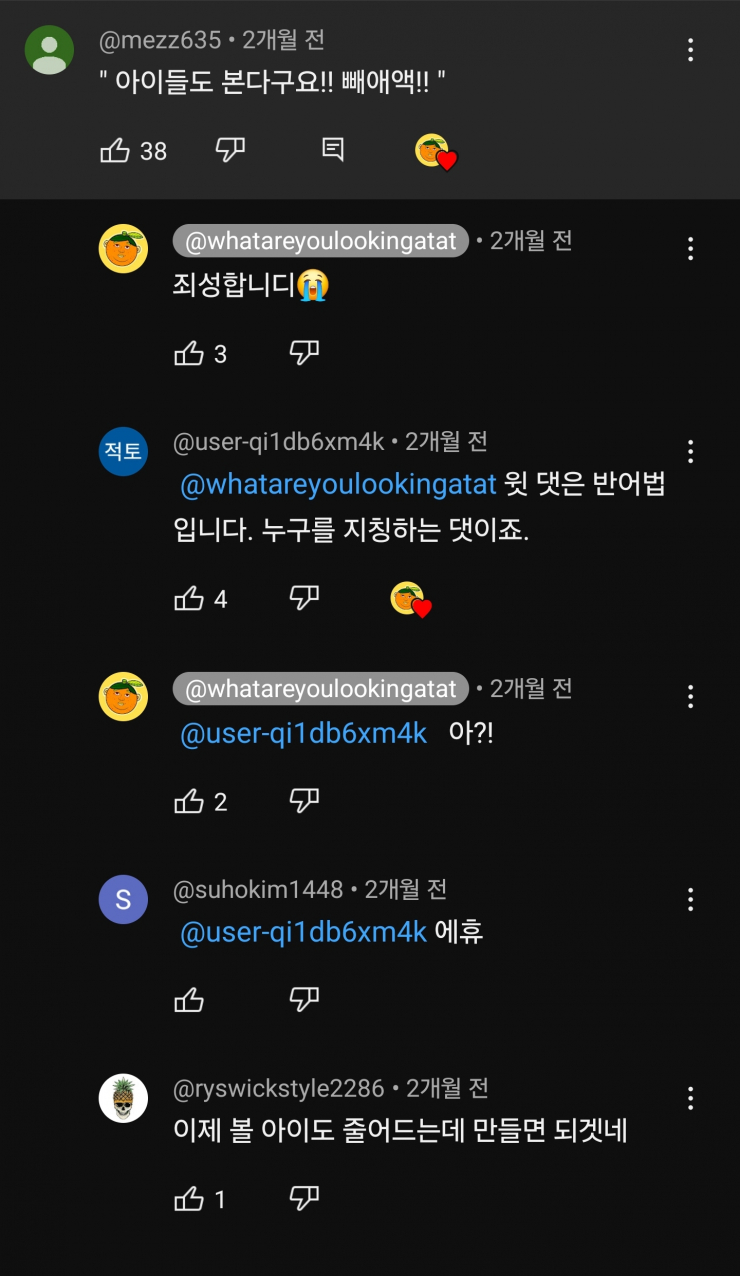Like the comment by @mezz635

115,150
